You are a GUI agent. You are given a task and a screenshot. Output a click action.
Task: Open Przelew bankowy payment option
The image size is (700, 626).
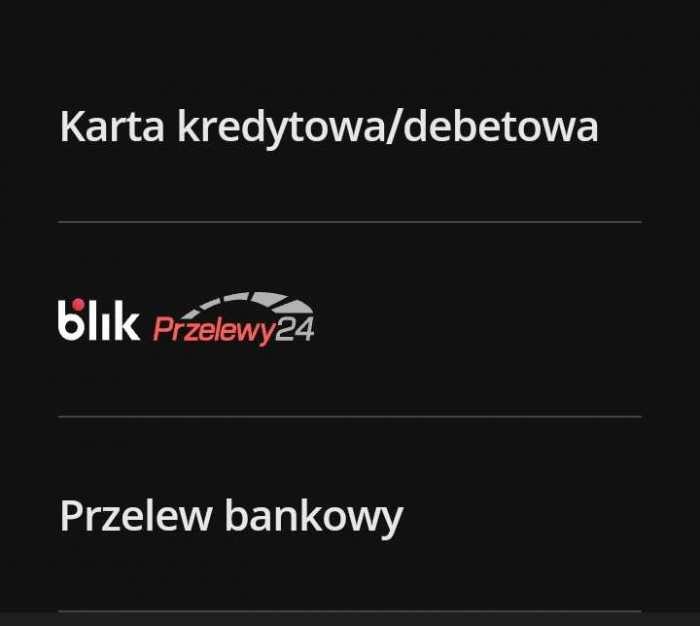[x=231, y=516]
